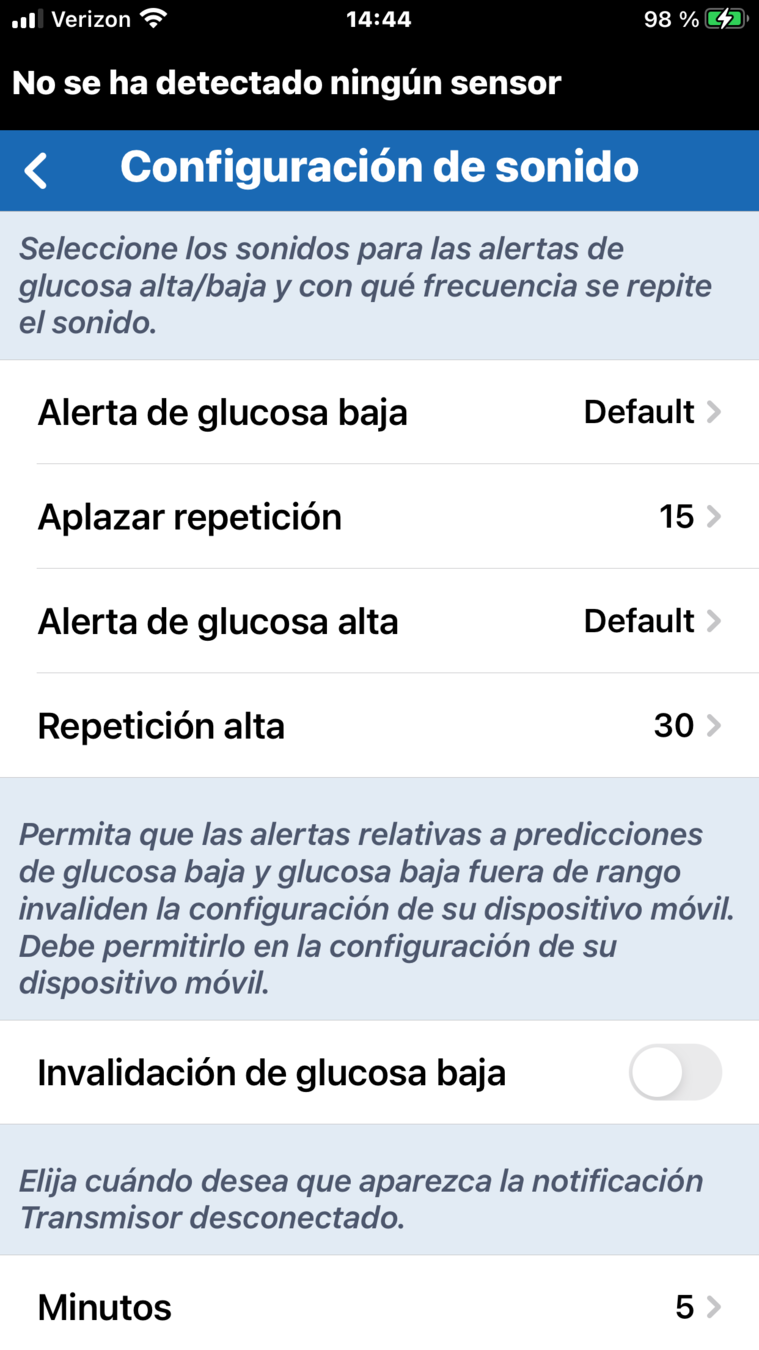Go back from Configuración de sonido
The width and height of the screenshot is (759, 1350).
(36, 170)
